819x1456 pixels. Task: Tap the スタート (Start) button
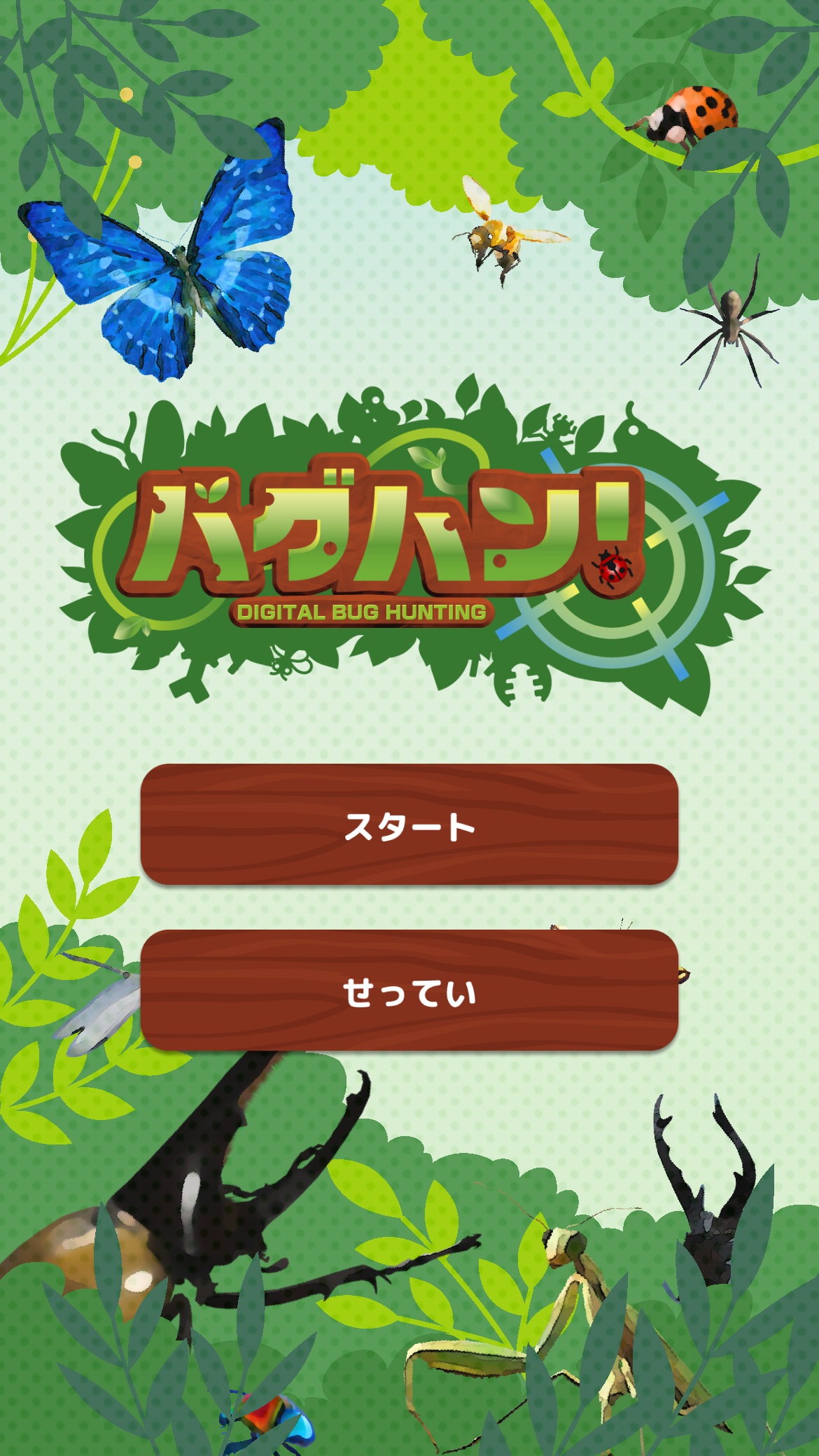409,825
